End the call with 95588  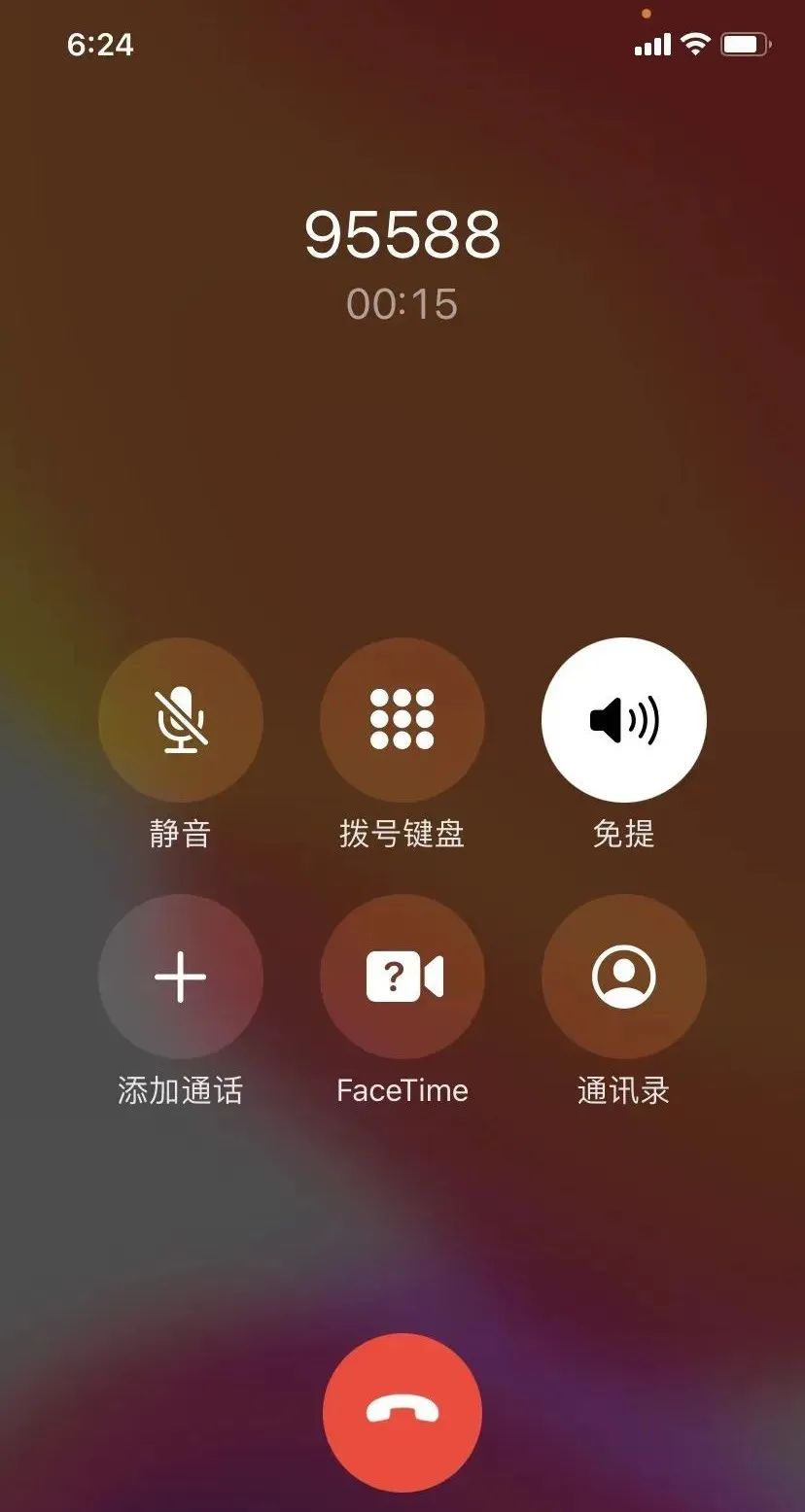(x=402, y=1412)
